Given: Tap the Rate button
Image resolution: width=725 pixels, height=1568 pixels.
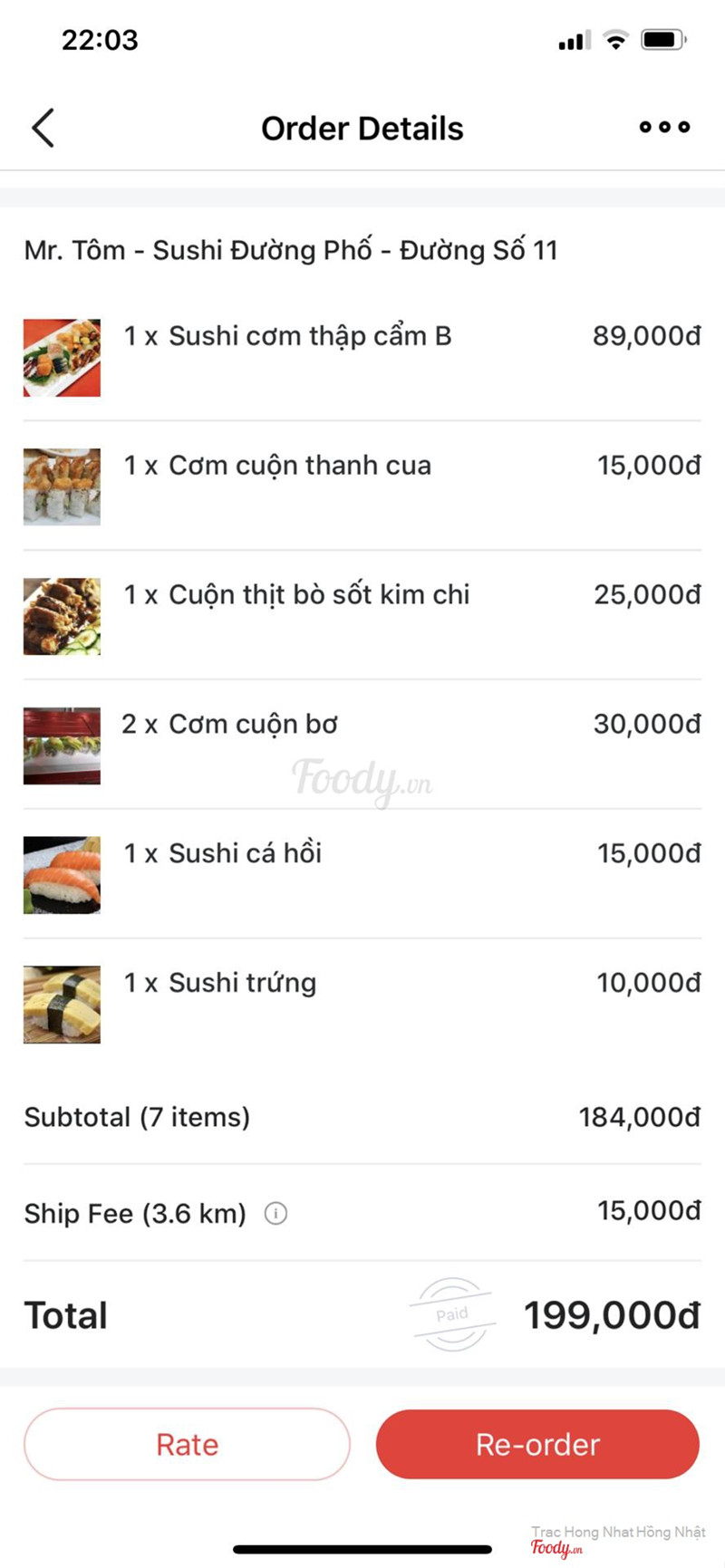Looking at the screenshot, I should pos(187,1444).
